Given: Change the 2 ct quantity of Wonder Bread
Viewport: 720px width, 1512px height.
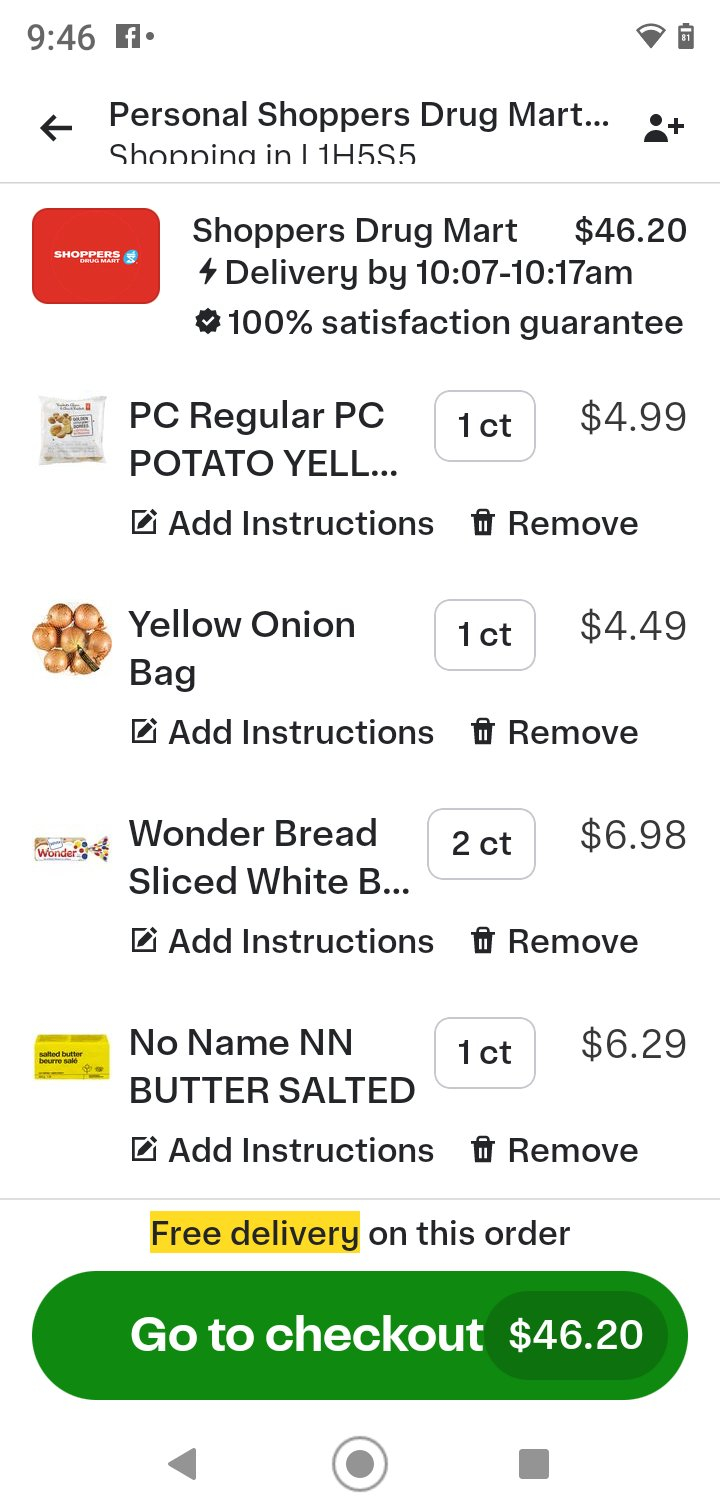Looking at the screenshot, I should 481,844.
